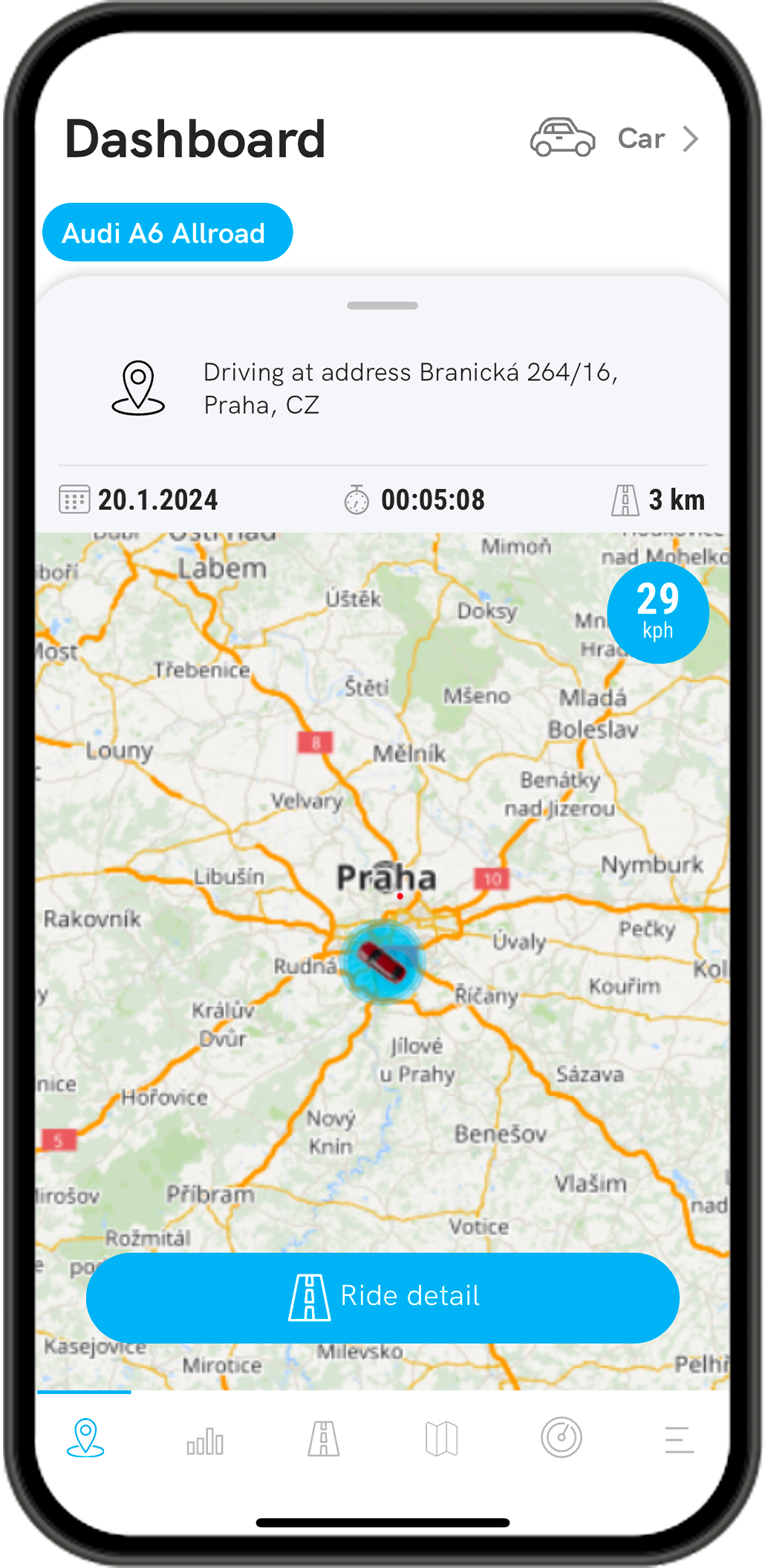
Task: Select the location pin dashboard tab
Action: pyautogui.click(x=85, y=1437)
